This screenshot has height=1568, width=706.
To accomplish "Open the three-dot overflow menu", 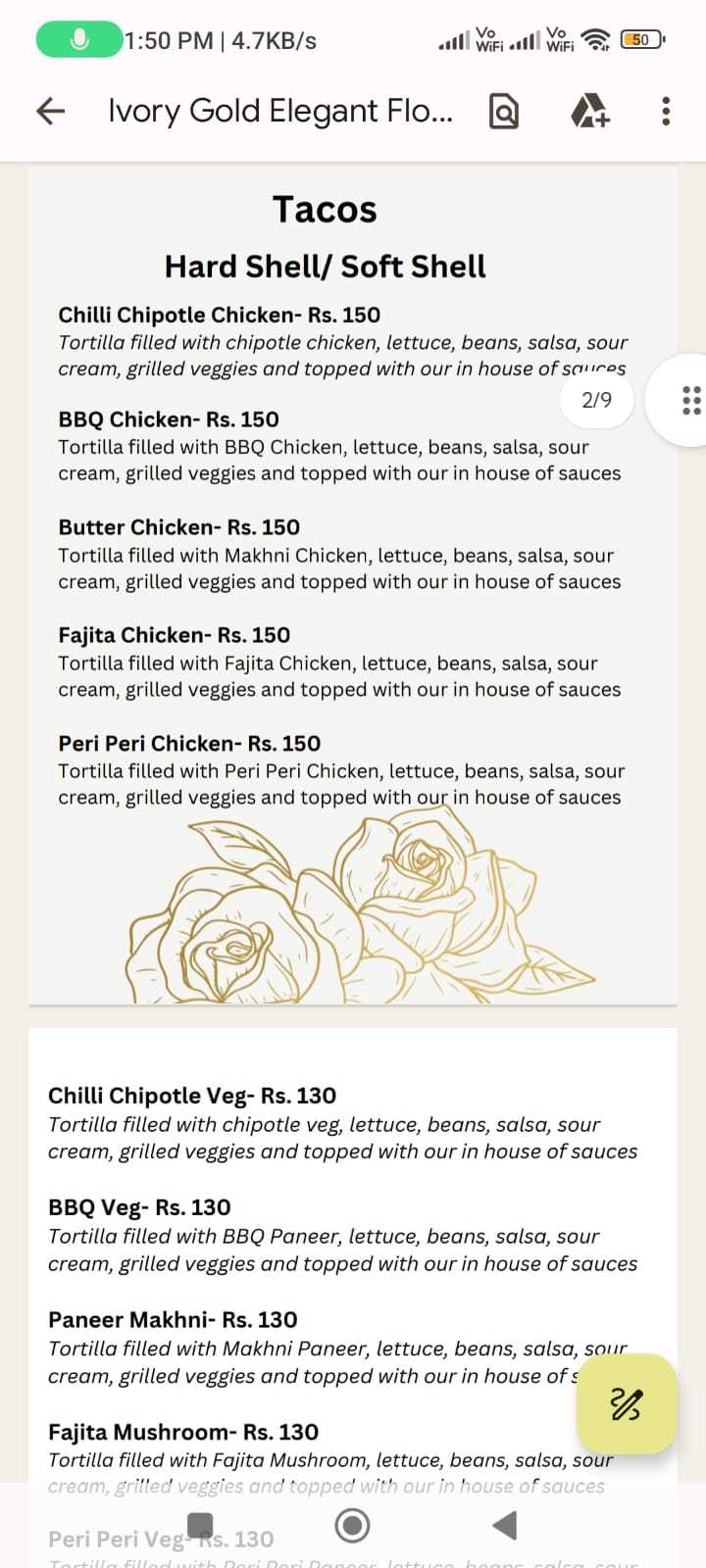I will 665,111.
